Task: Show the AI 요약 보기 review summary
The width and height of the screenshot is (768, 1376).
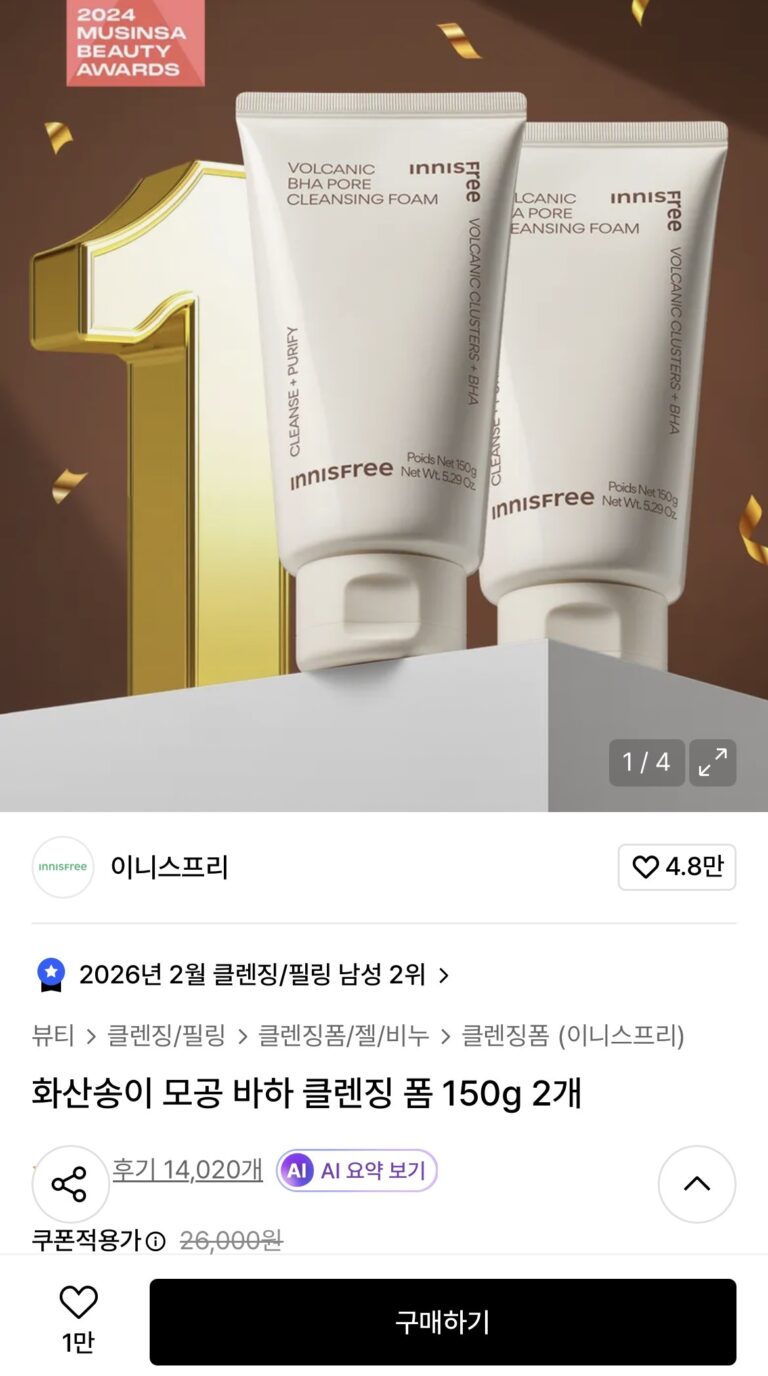Action: click(x=357, y=1170)
